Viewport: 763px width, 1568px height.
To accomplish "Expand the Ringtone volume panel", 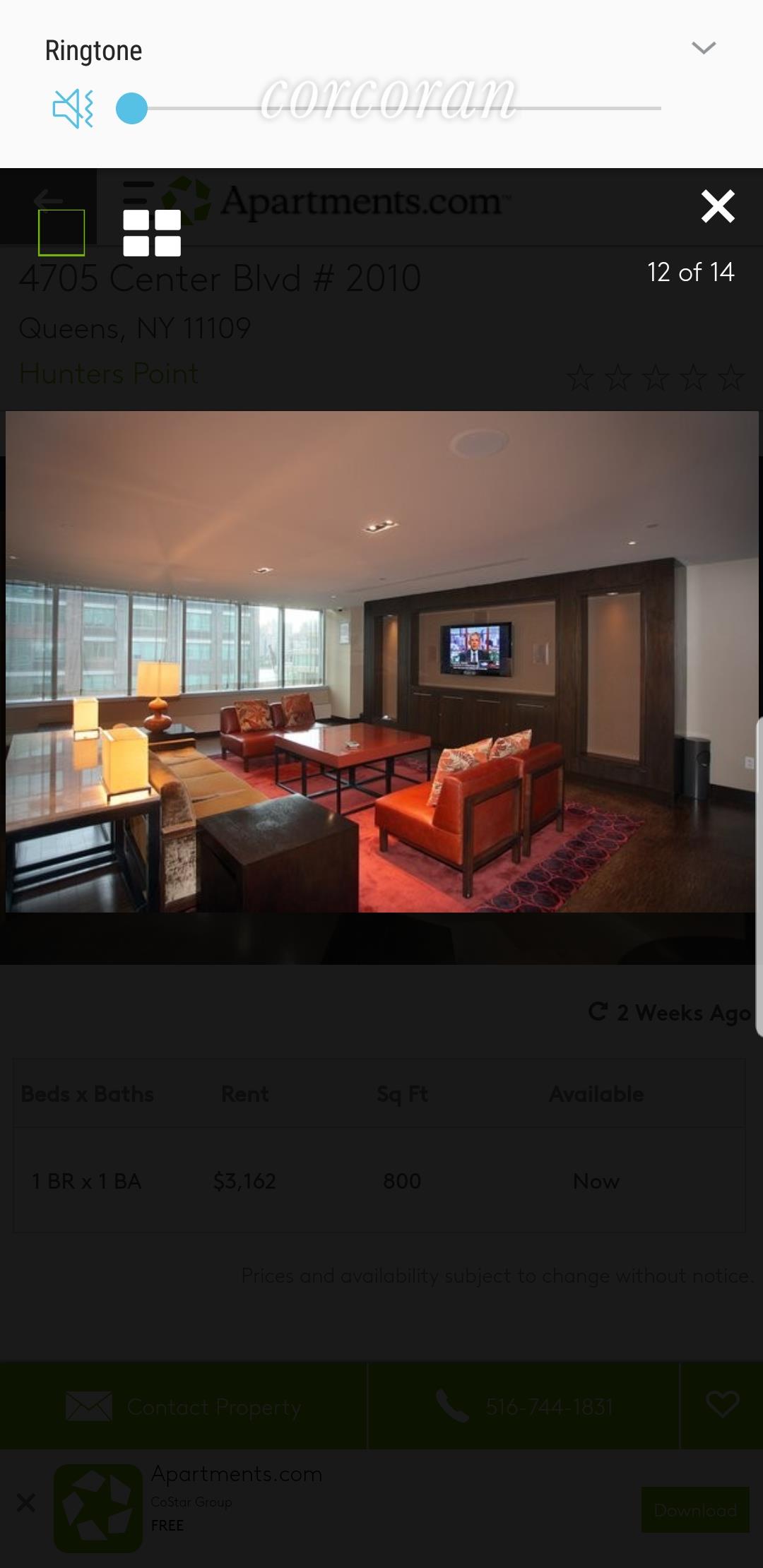I will (703, 48).
